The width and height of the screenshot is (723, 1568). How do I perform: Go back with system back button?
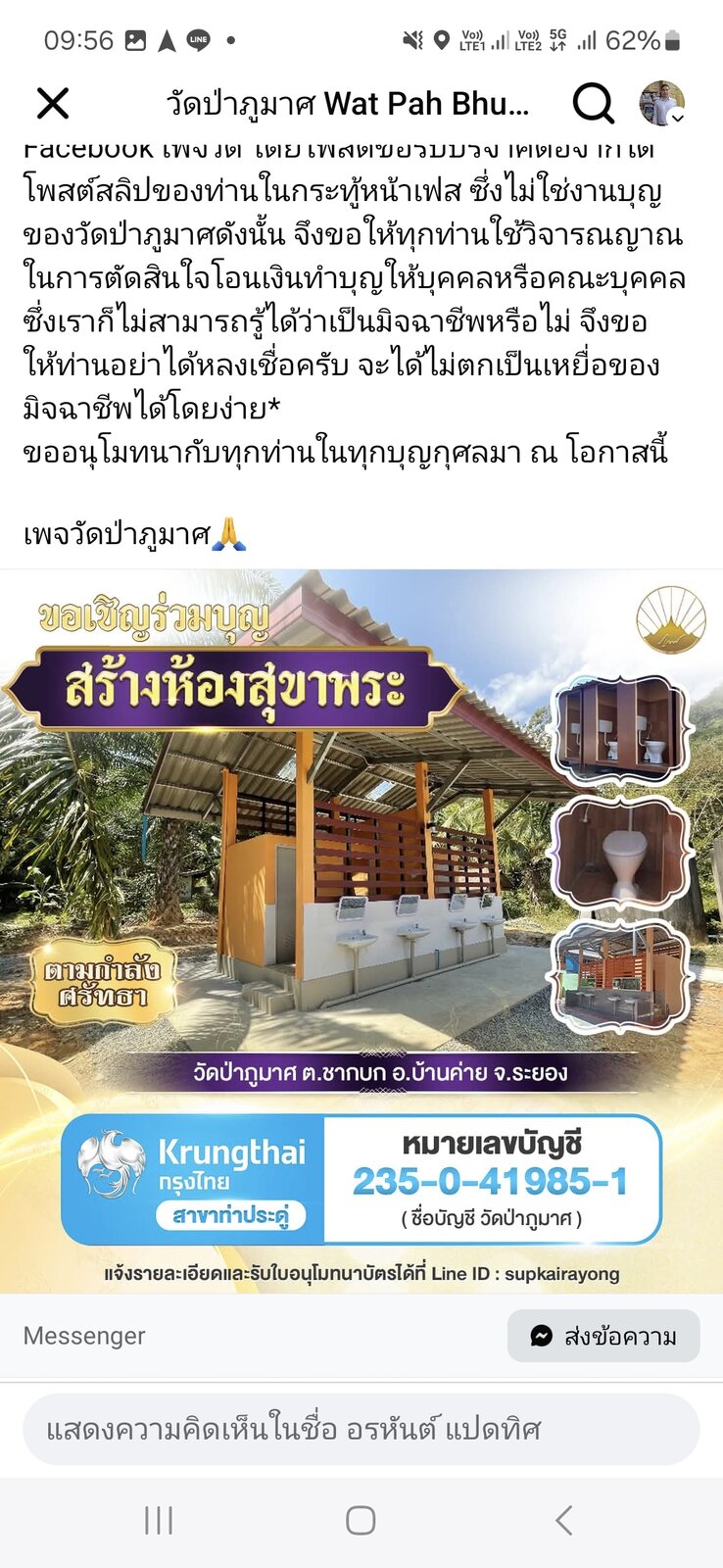[563, 1520]
